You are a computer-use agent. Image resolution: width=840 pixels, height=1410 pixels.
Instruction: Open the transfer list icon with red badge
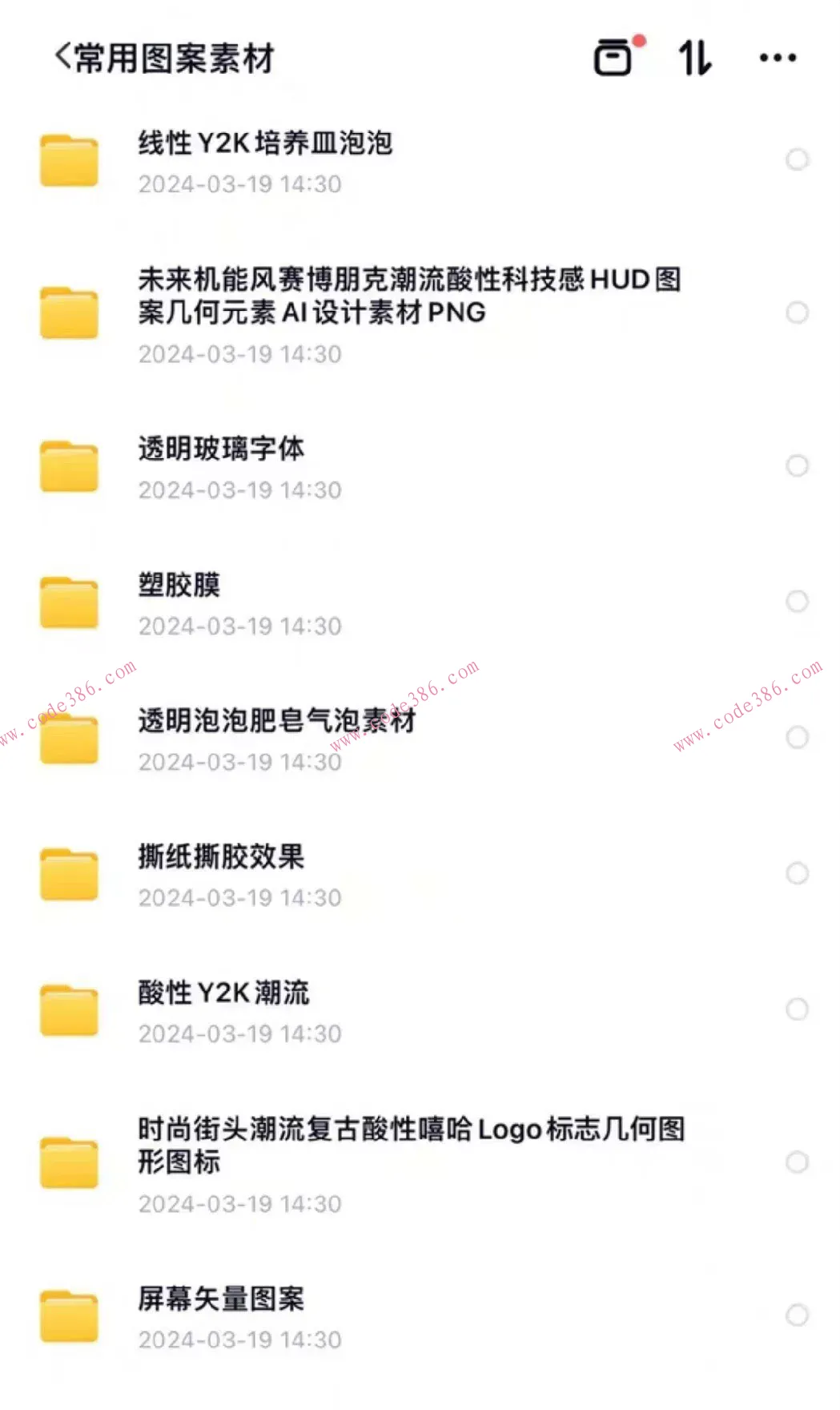pyautogui.click(x=613, y=57)
